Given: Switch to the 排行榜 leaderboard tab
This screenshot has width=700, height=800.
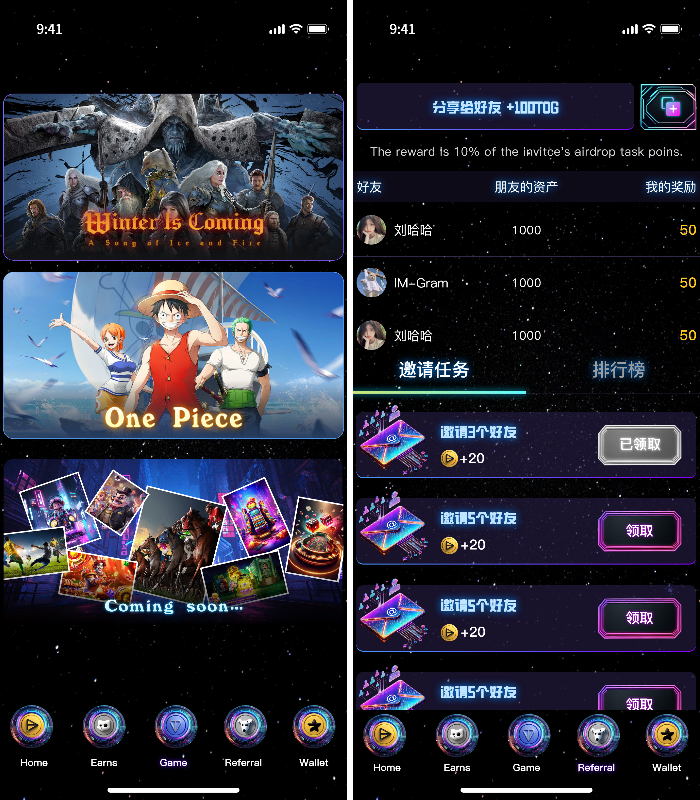Looking at the screenshot, I should pos(618,370).
